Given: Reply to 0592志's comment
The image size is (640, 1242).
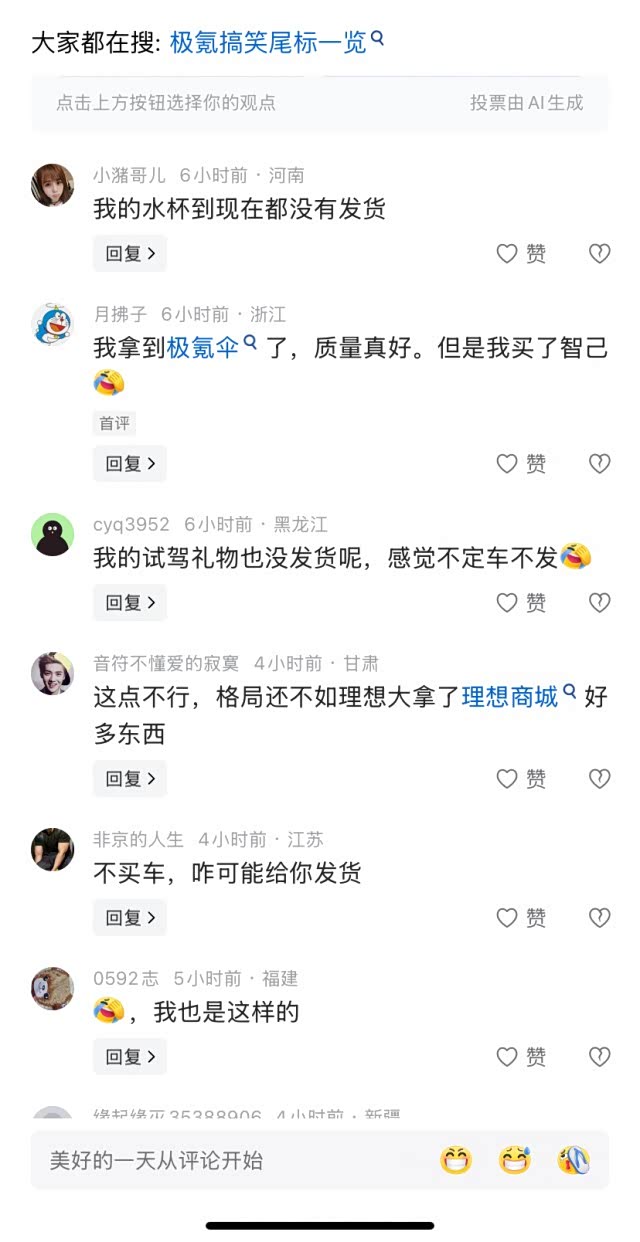Looking at the screenshot, I should tap(130, 1057).
